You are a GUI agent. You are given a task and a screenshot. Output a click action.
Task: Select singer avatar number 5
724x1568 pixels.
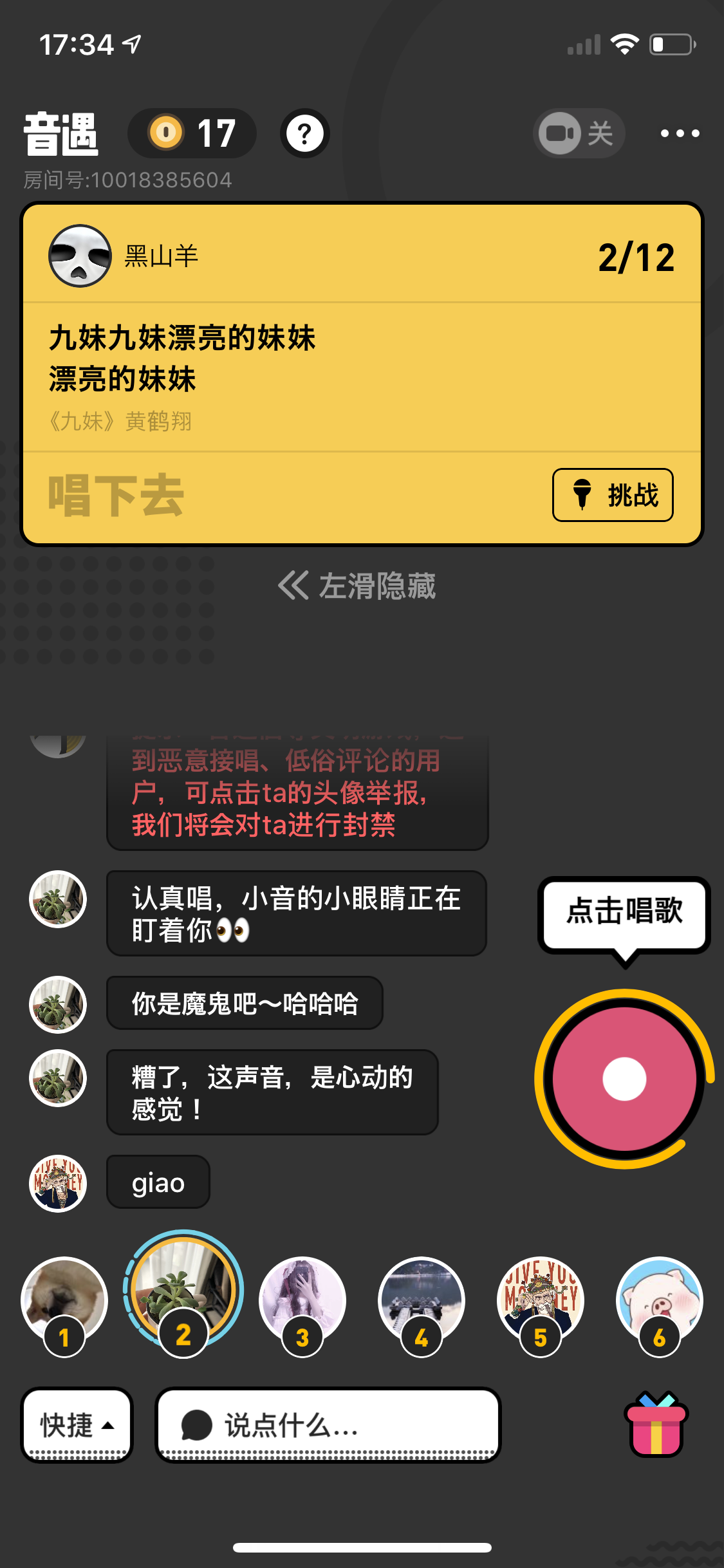tap(540, 1300)
